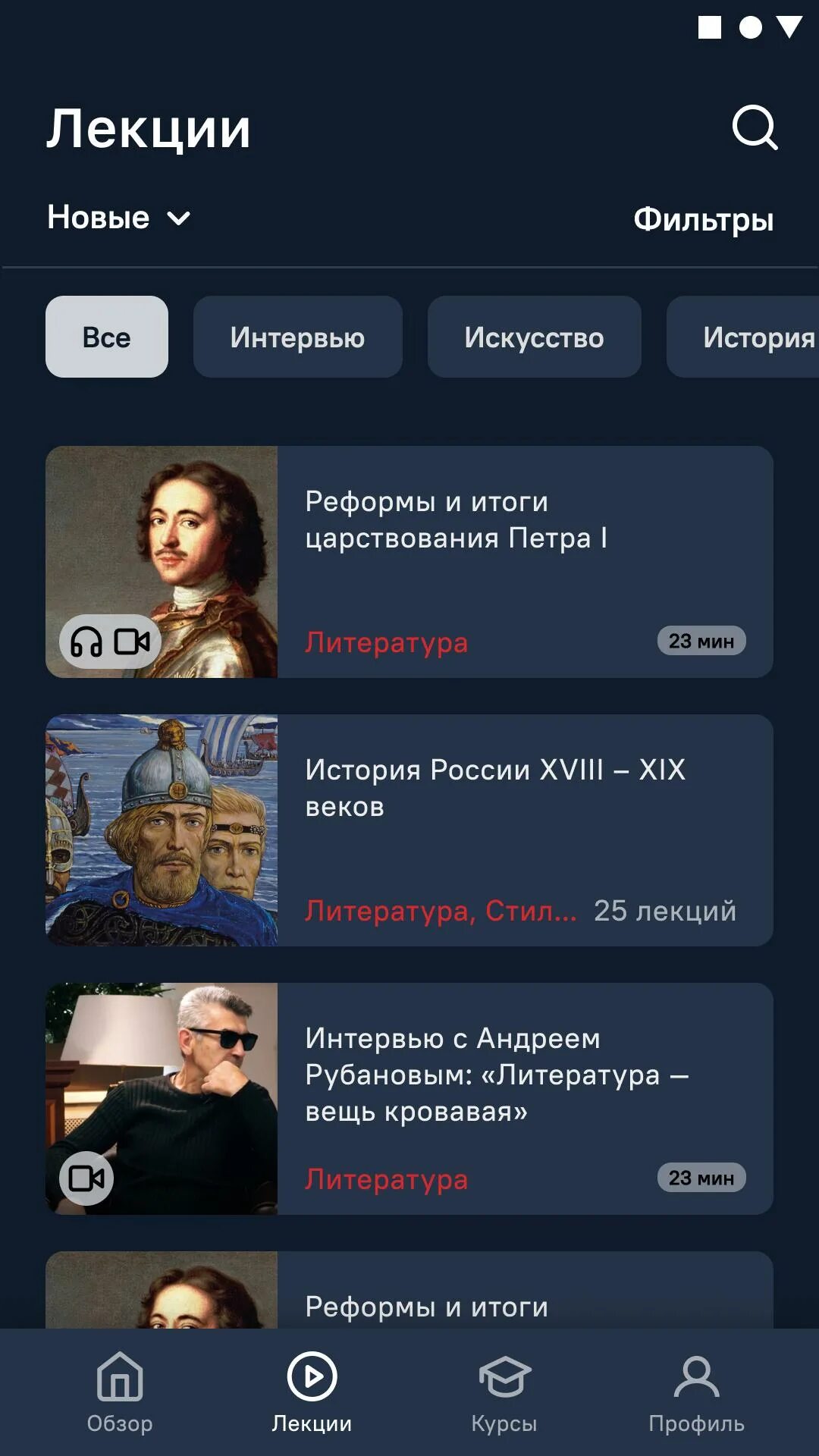Image resolution: width=819 pixels, height=1456 pixels.
Task: Open the Профиль tab
Action: 696,1392
